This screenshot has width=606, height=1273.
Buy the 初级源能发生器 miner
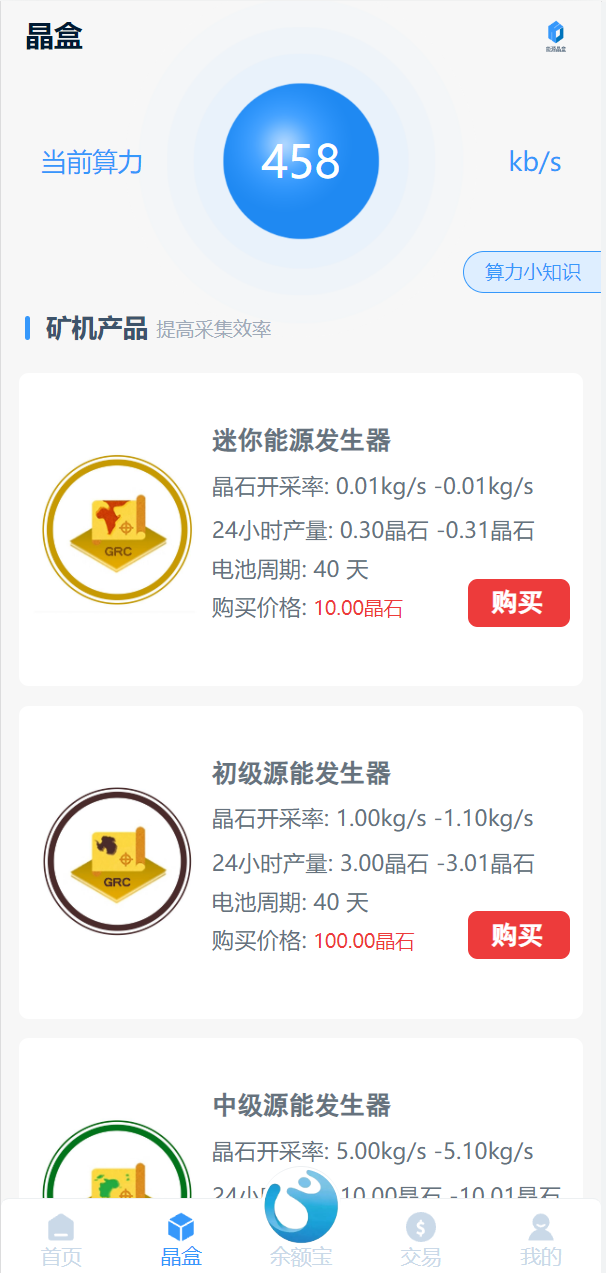point(518,935)
